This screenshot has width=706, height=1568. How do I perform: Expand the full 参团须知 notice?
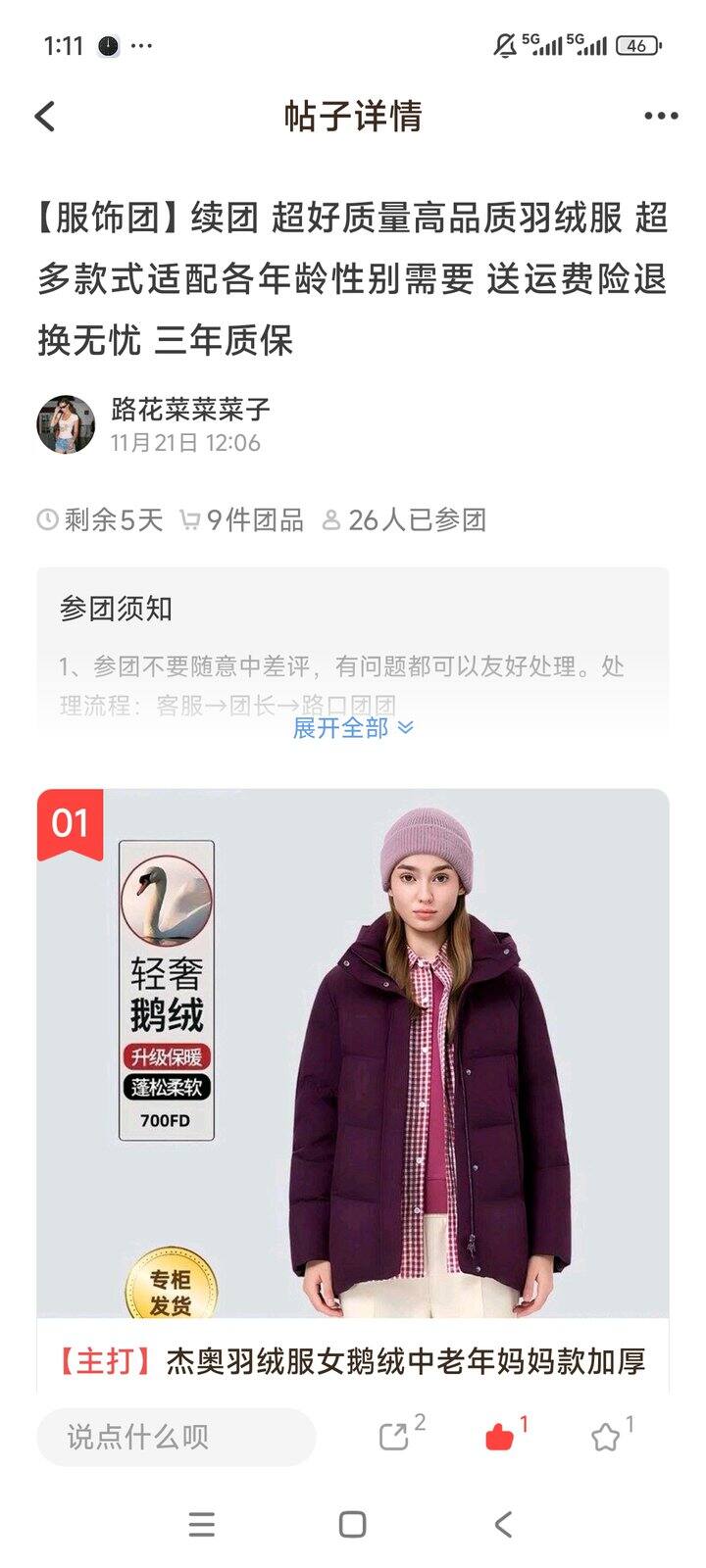pyautogui.click(x=353, y=728)
